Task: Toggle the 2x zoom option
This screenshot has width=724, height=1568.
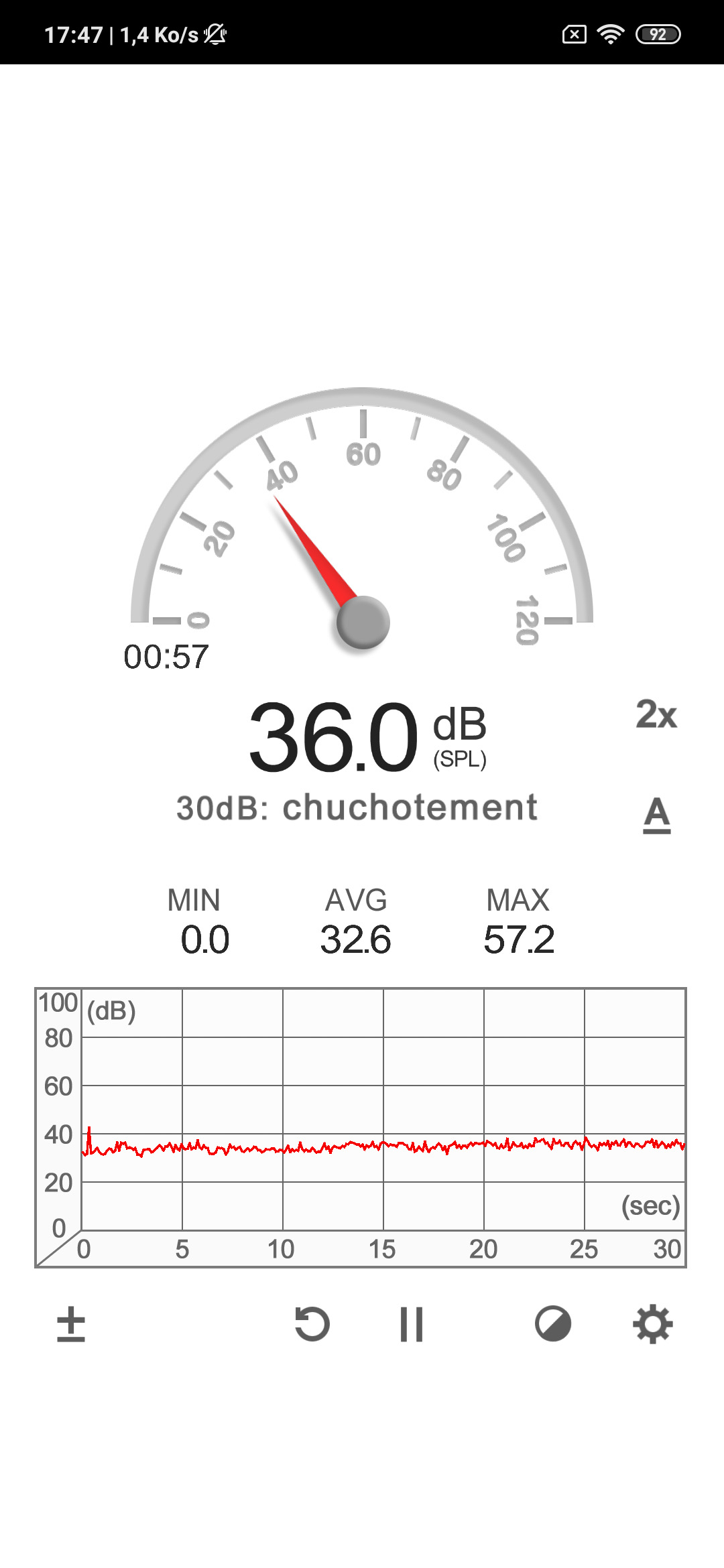Action: pyautogui.click(x=656, y=714)
